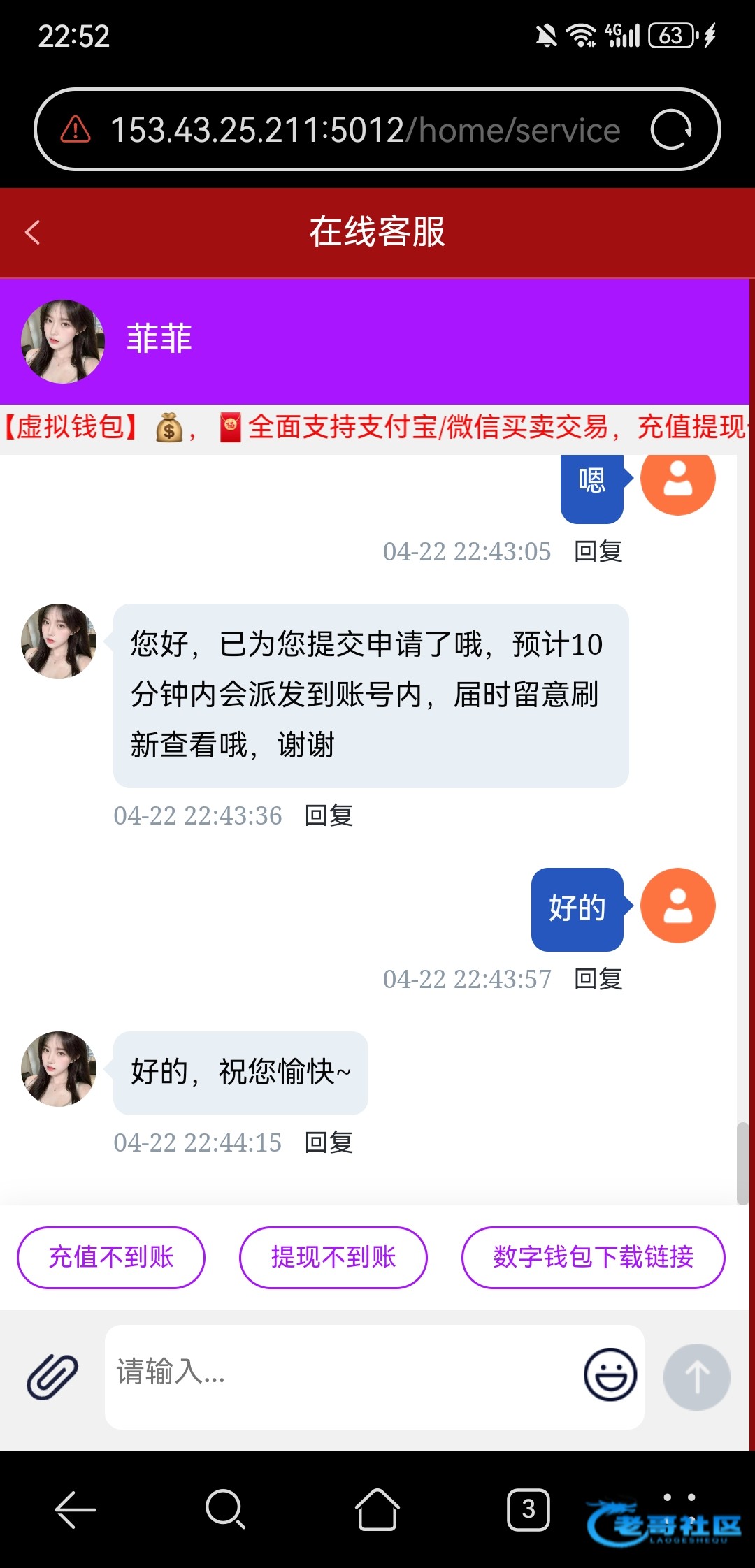Tap the browser address bar URL
755x1568 pixels.
click(x=365, y=130)
